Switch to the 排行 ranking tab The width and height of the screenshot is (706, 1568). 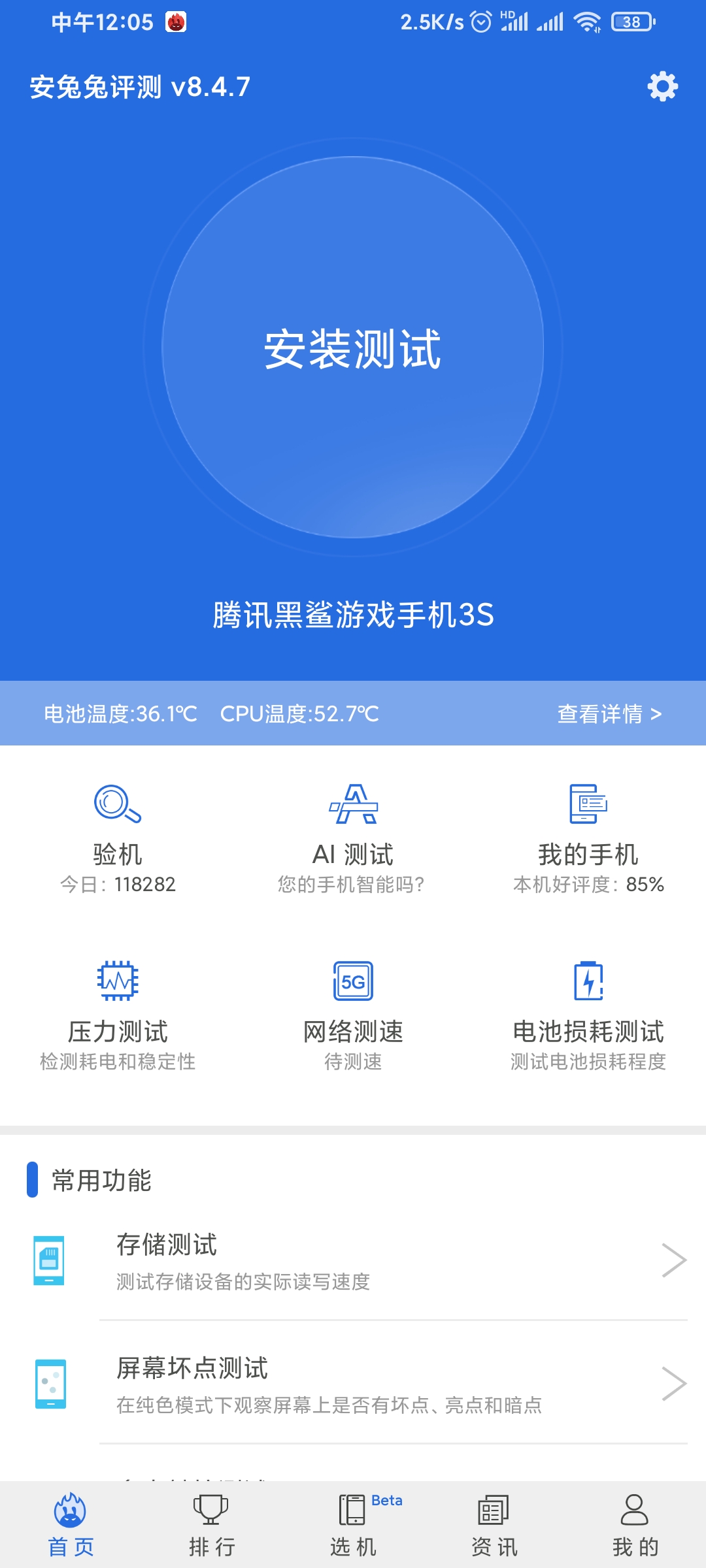(212, 1525)
